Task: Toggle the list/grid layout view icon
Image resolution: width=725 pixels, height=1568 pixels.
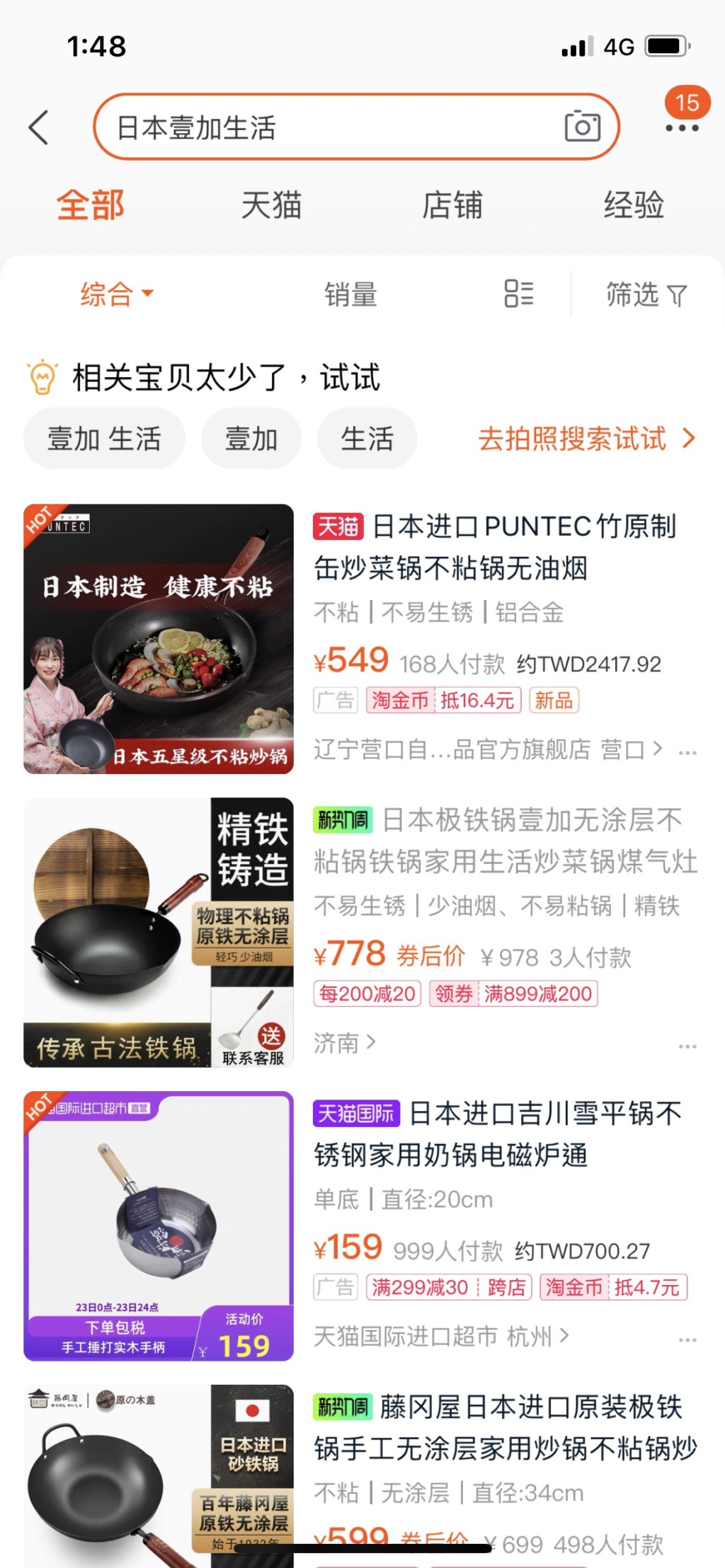Action: [x=518, y=294]
